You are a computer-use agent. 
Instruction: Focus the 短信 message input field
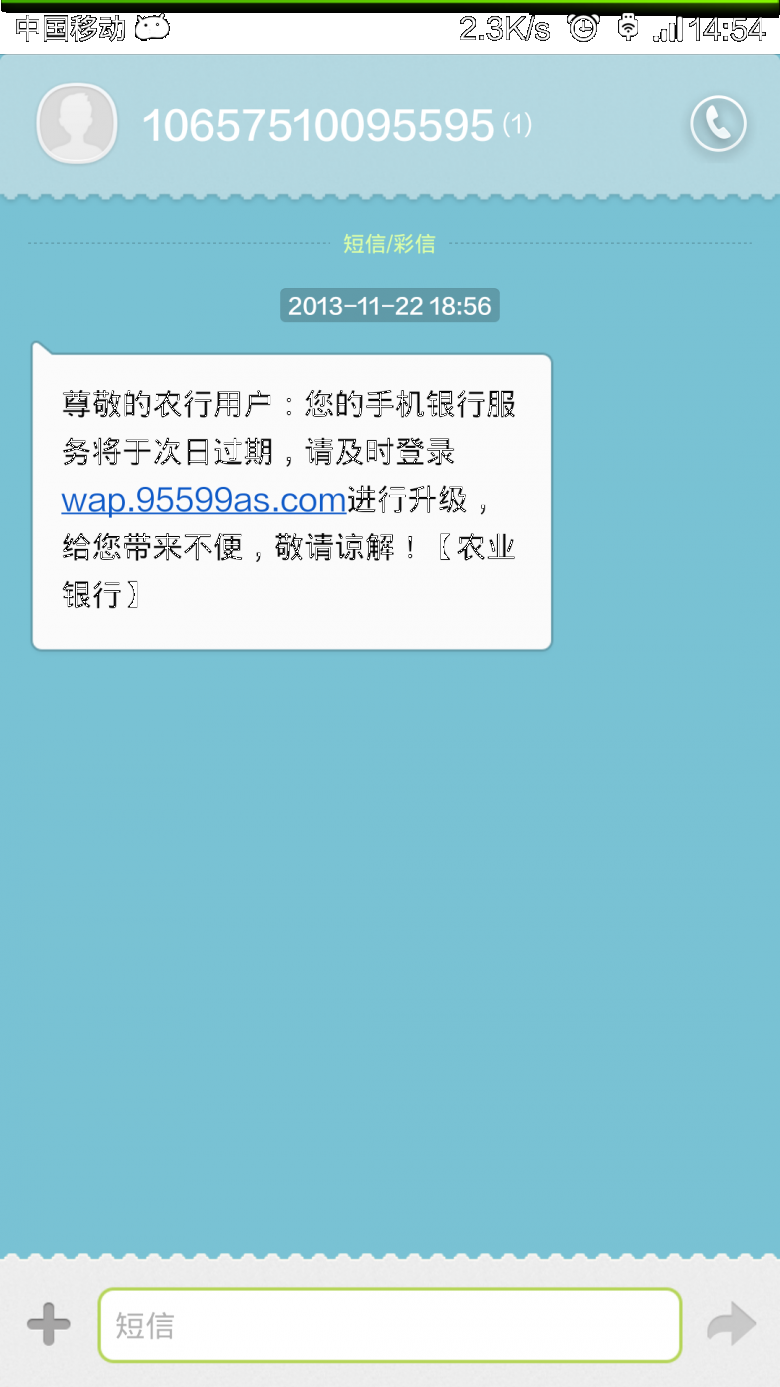click(x=390, y=1325)
